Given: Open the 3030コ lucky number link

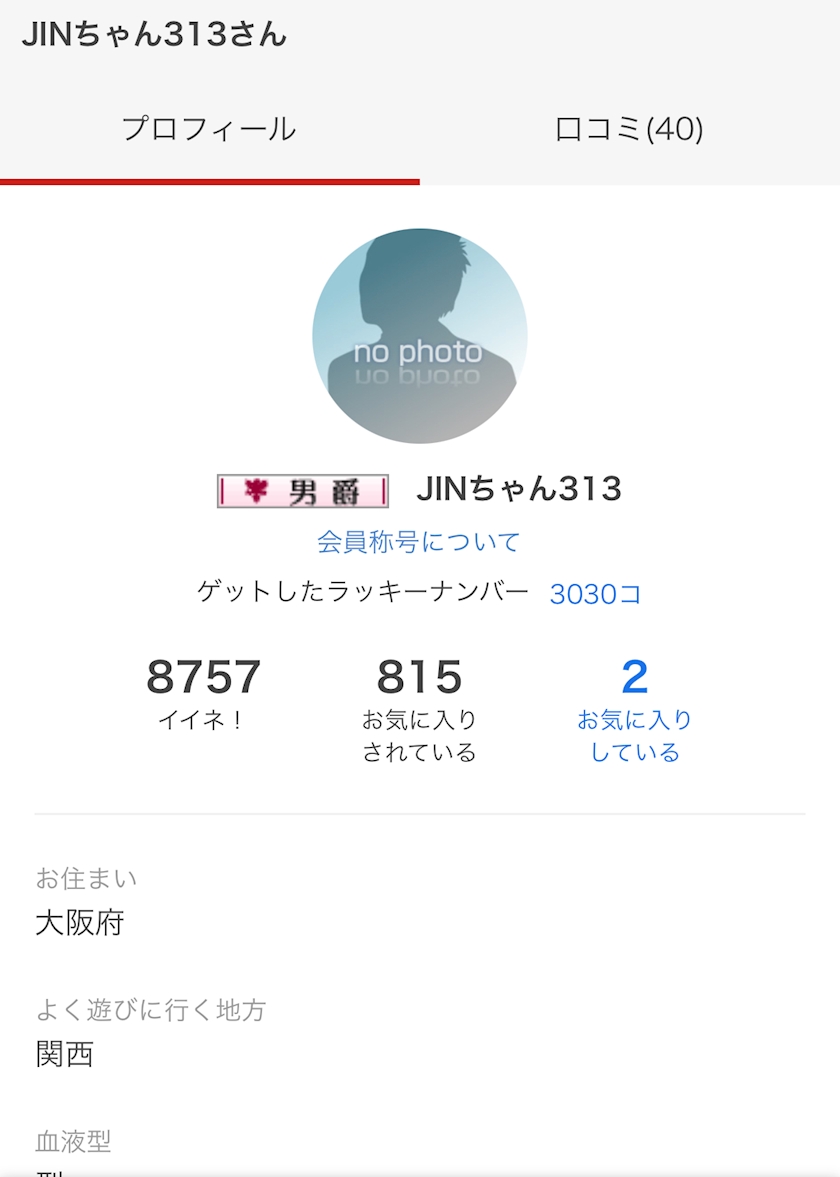Looking at the screenshot, I should click(x=595, y=594).
